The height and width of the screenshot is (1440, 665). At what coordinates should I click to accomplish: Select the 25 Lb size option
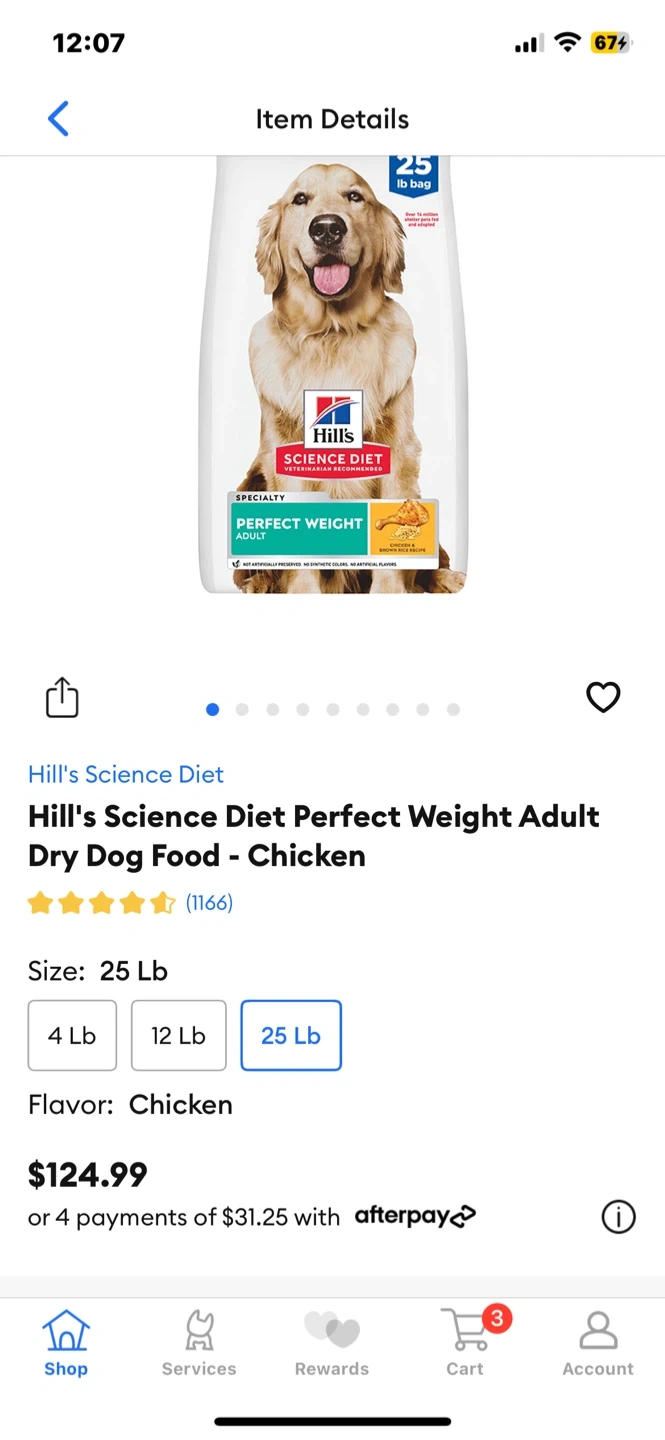291,1035
